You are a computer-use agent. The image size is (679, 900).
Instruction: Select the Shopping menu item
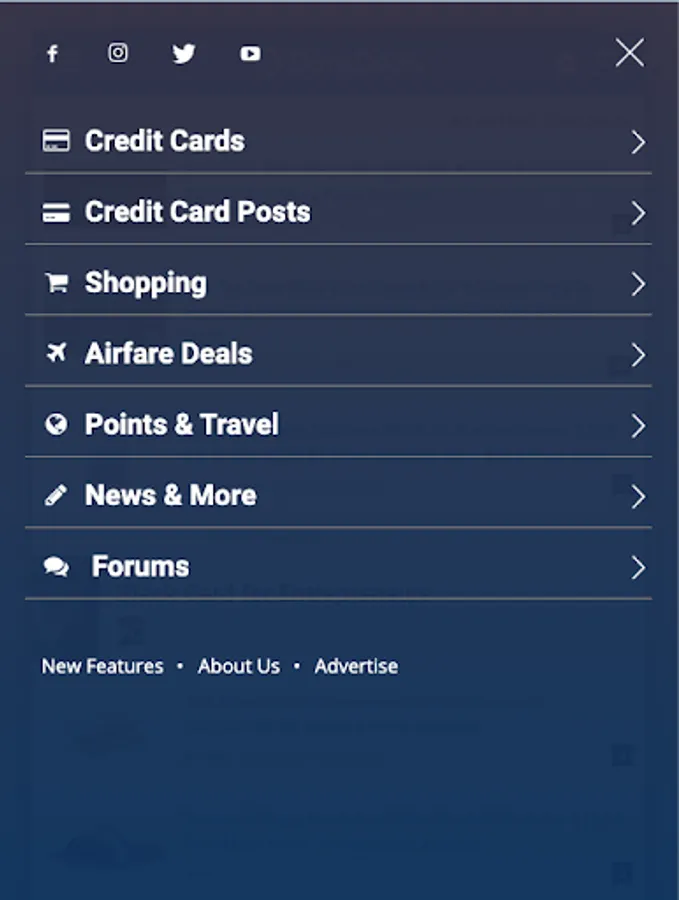146,283
